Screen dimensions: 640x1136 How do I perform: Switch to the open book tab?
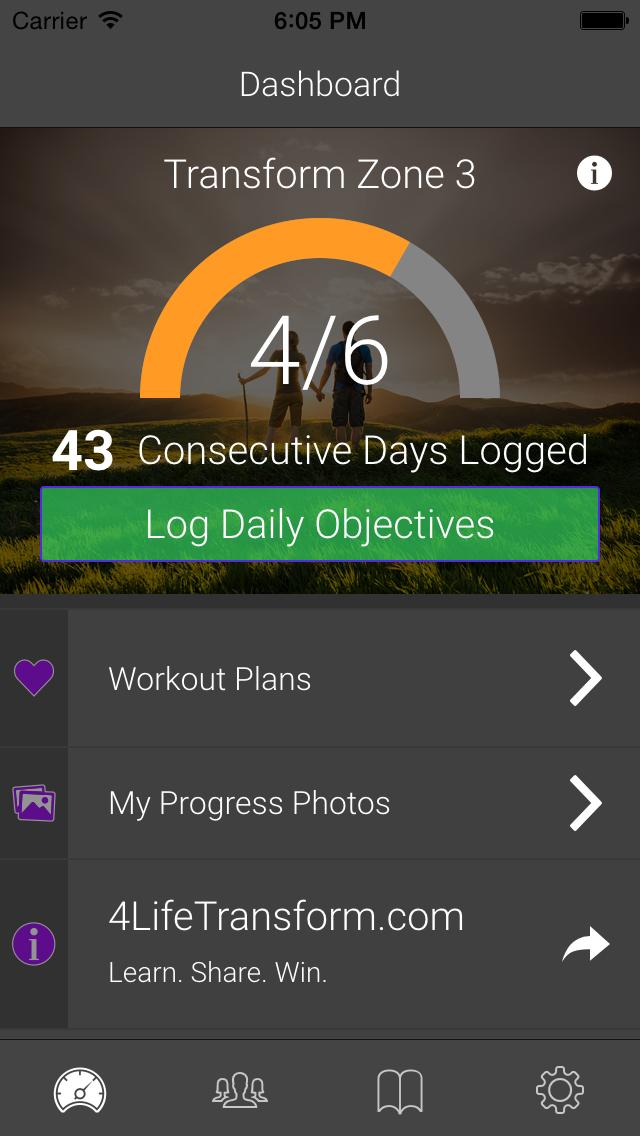point(400,1089)
